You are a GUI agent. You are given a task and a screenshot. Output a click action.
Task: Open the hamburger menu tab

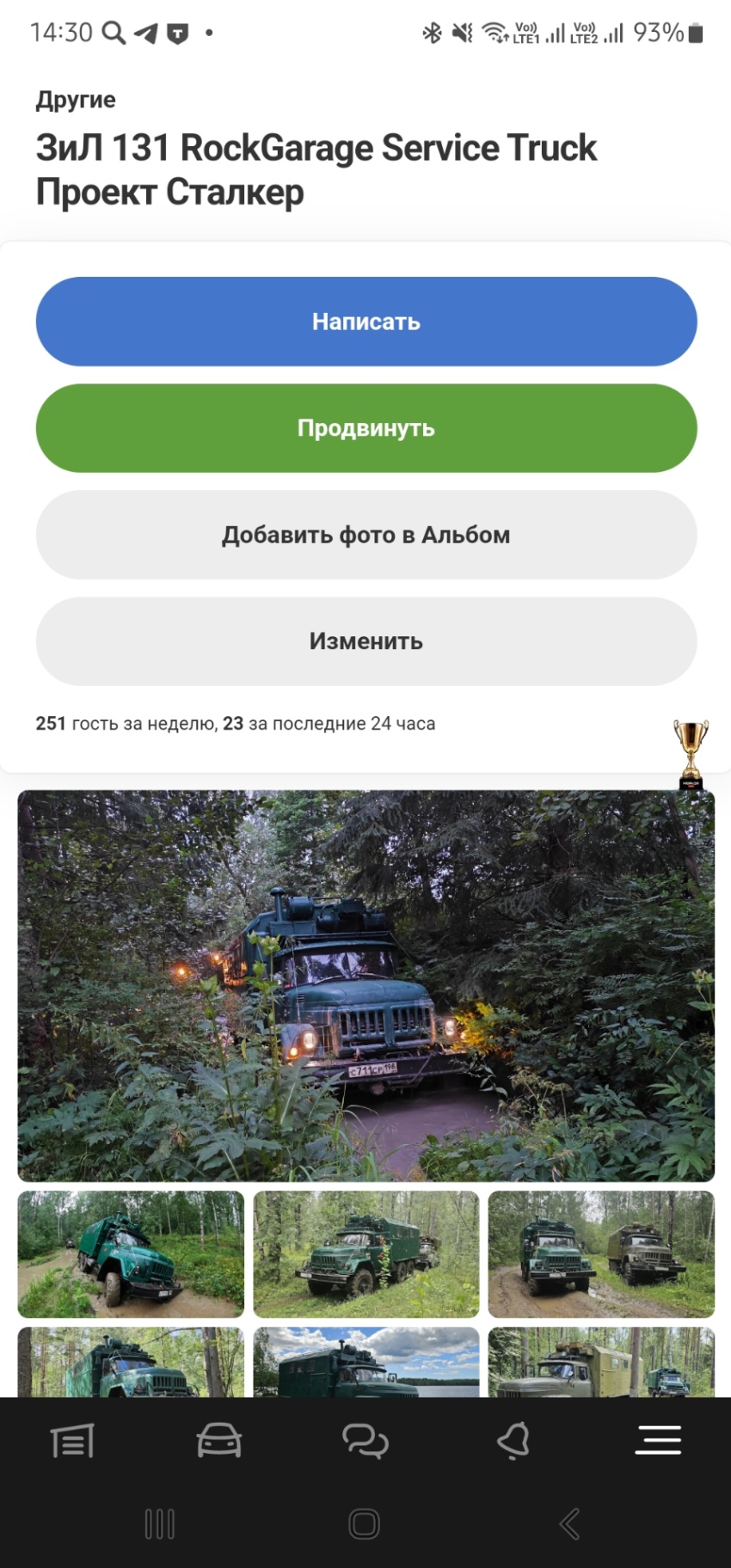658,1441
